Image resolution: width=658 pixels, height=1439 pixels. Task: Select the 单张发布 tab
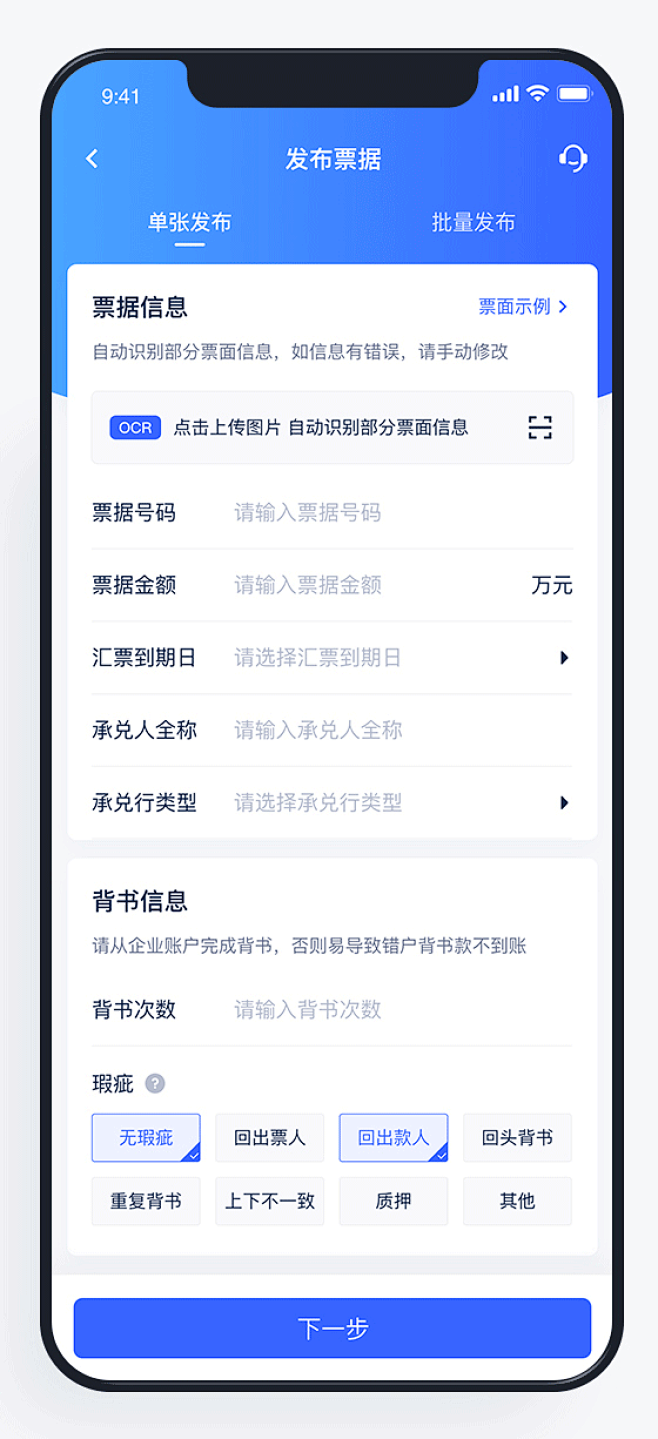click(190, 222)
